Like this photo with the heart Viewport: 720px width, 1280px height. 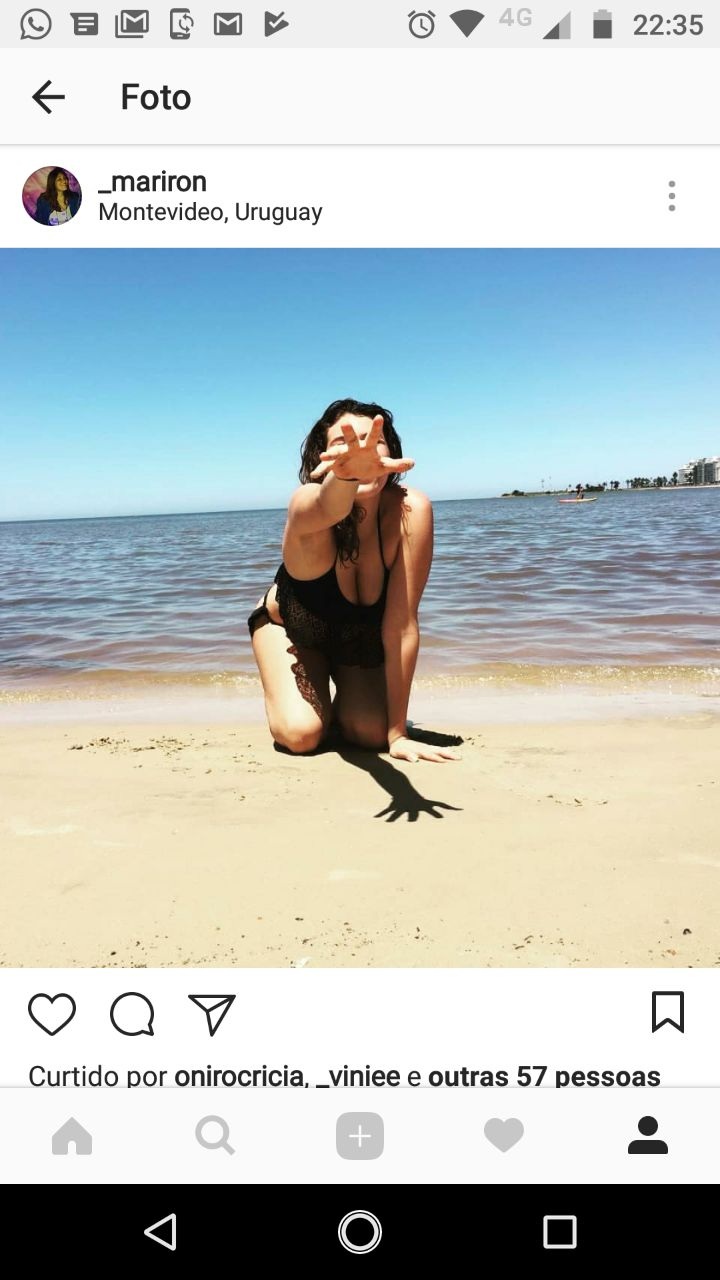click(52, 1014)
